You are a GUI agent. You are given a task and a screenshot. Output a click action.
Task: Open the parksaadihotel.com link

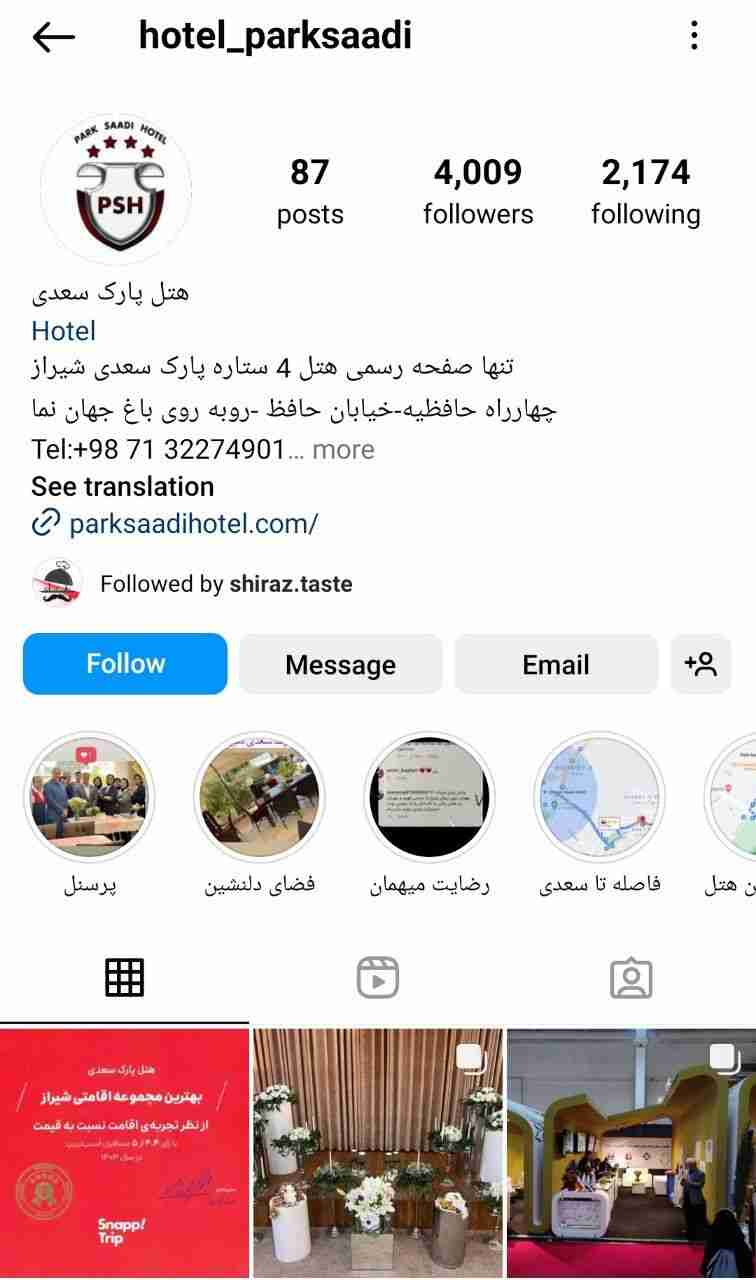coord(192,523)
